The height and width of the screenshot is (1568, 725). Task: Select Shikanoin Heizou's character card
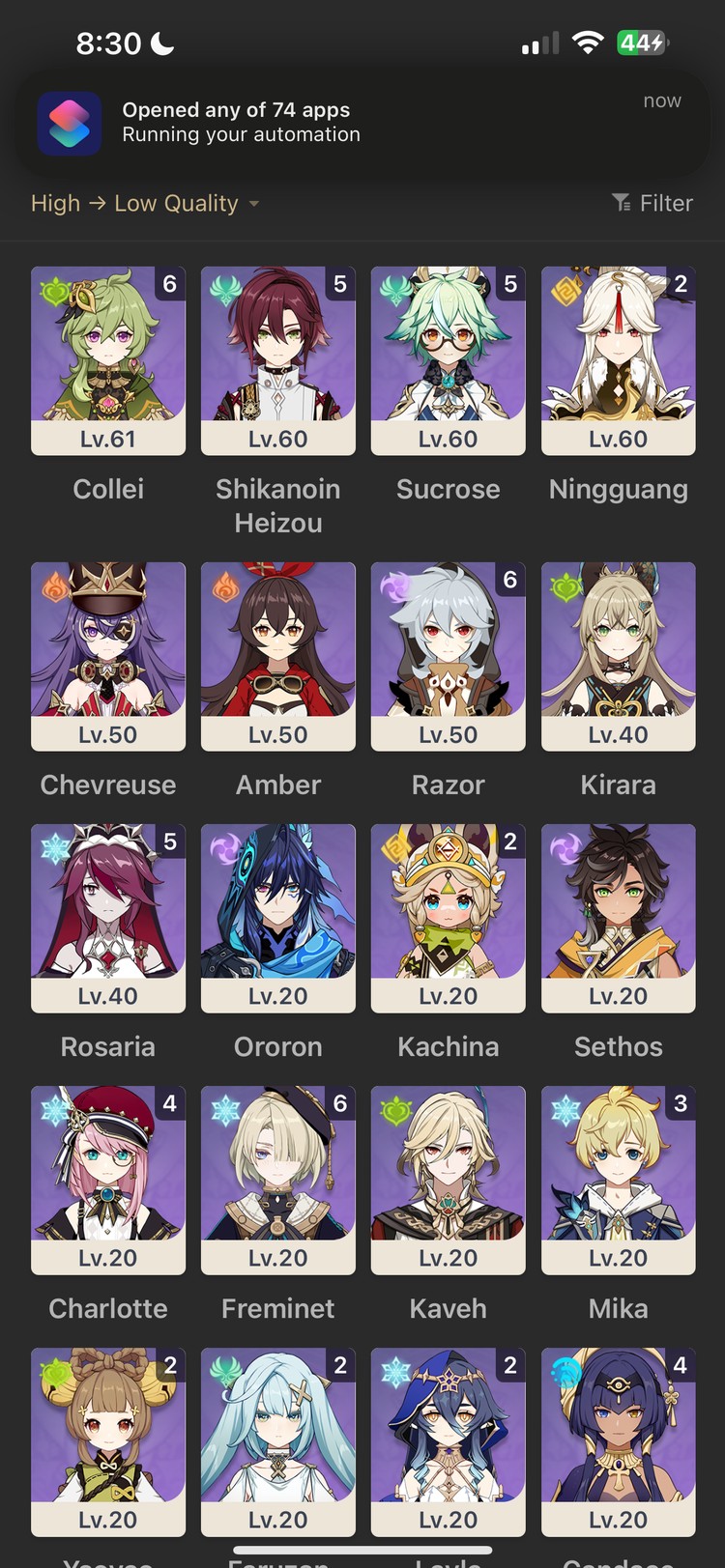tap(278, 359)
